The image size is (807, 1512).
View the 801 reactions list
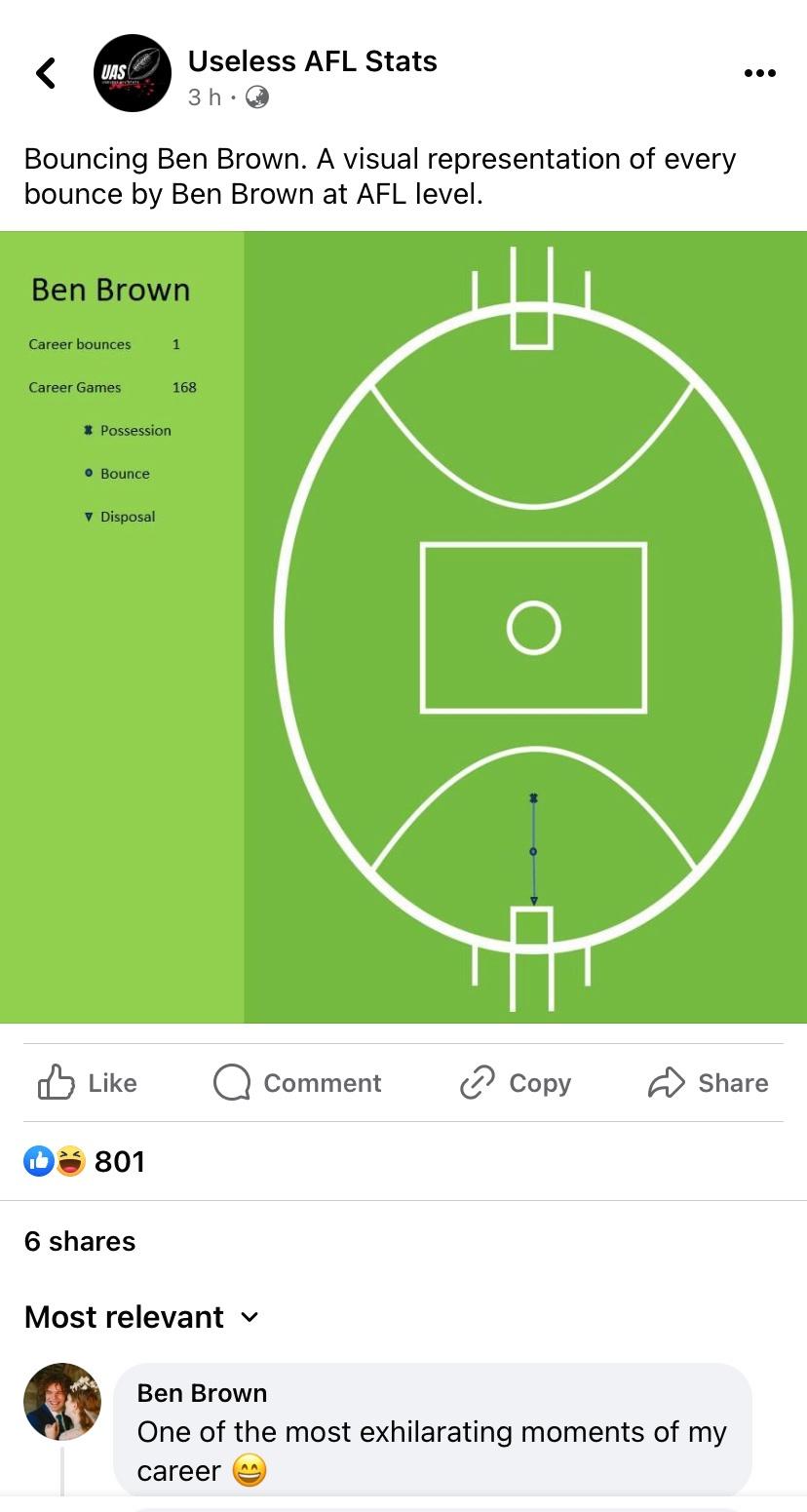[86, 1161]
